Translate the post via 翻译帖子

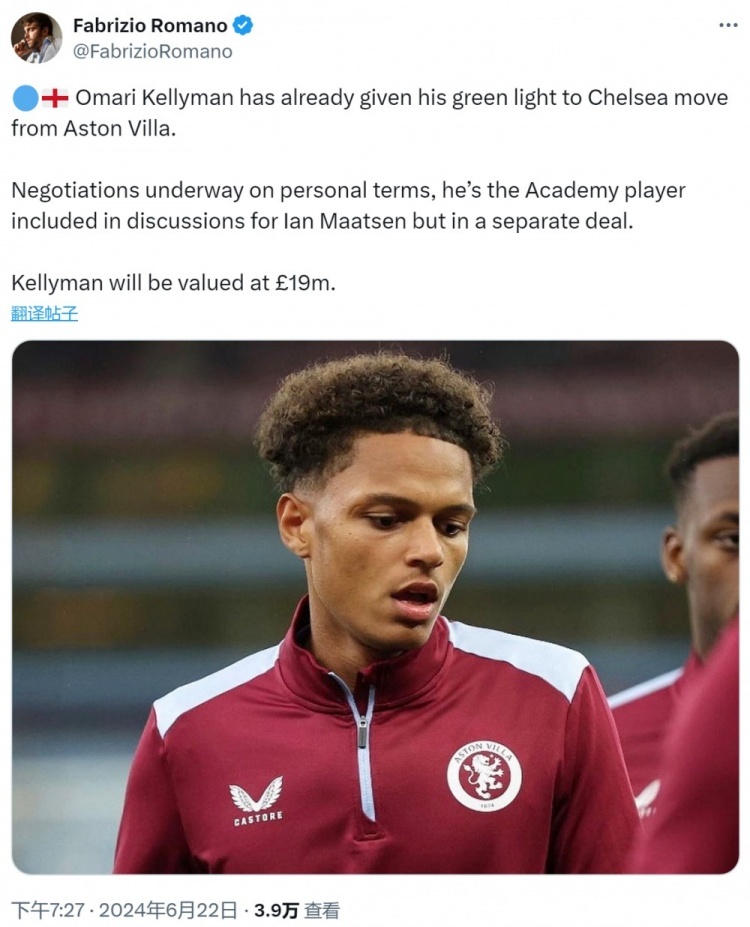[x=44, y=313]
